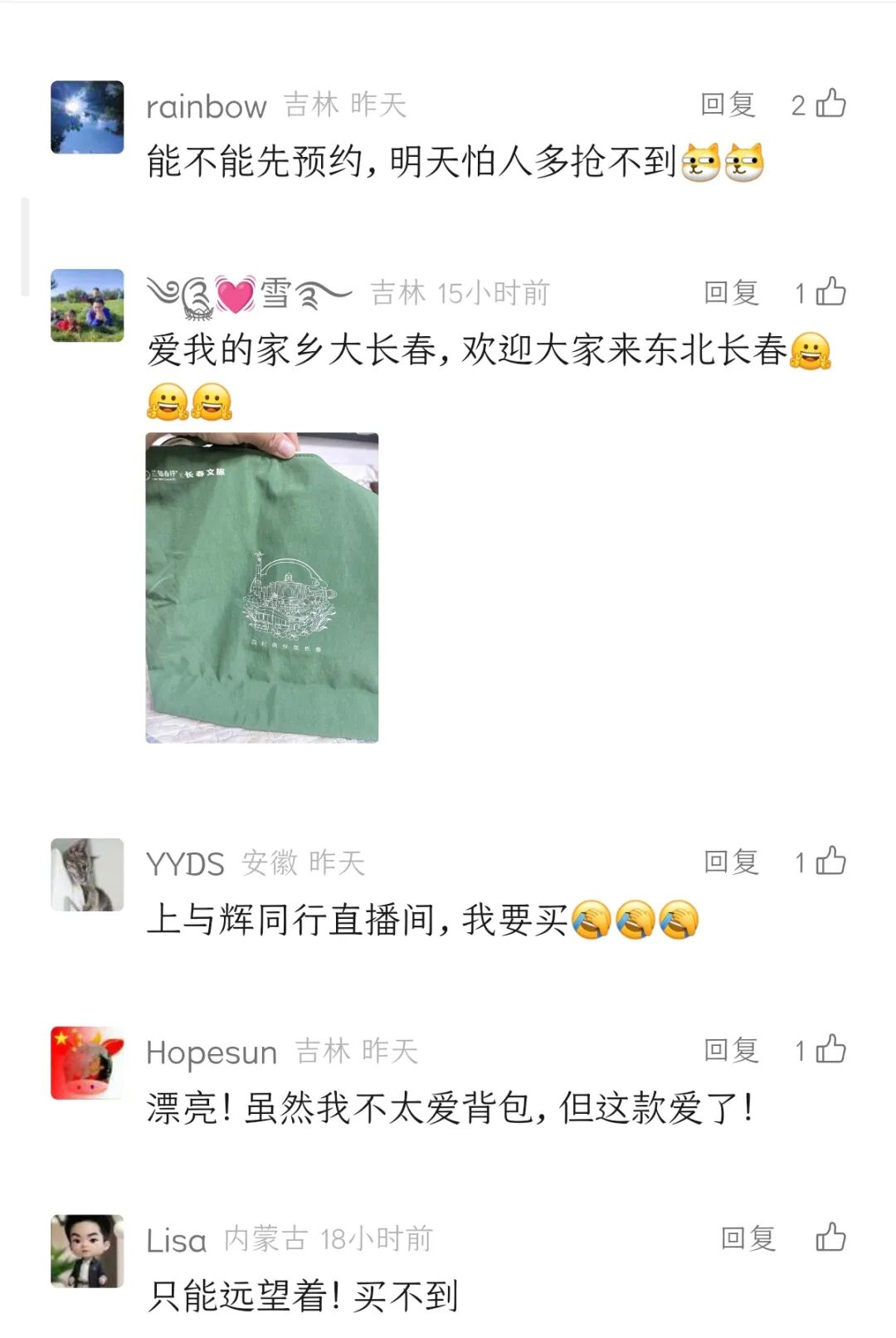Reply to Lisa's comment
The height and width of the screenshot is (1338, 896).
click(x=747, y=1238)
